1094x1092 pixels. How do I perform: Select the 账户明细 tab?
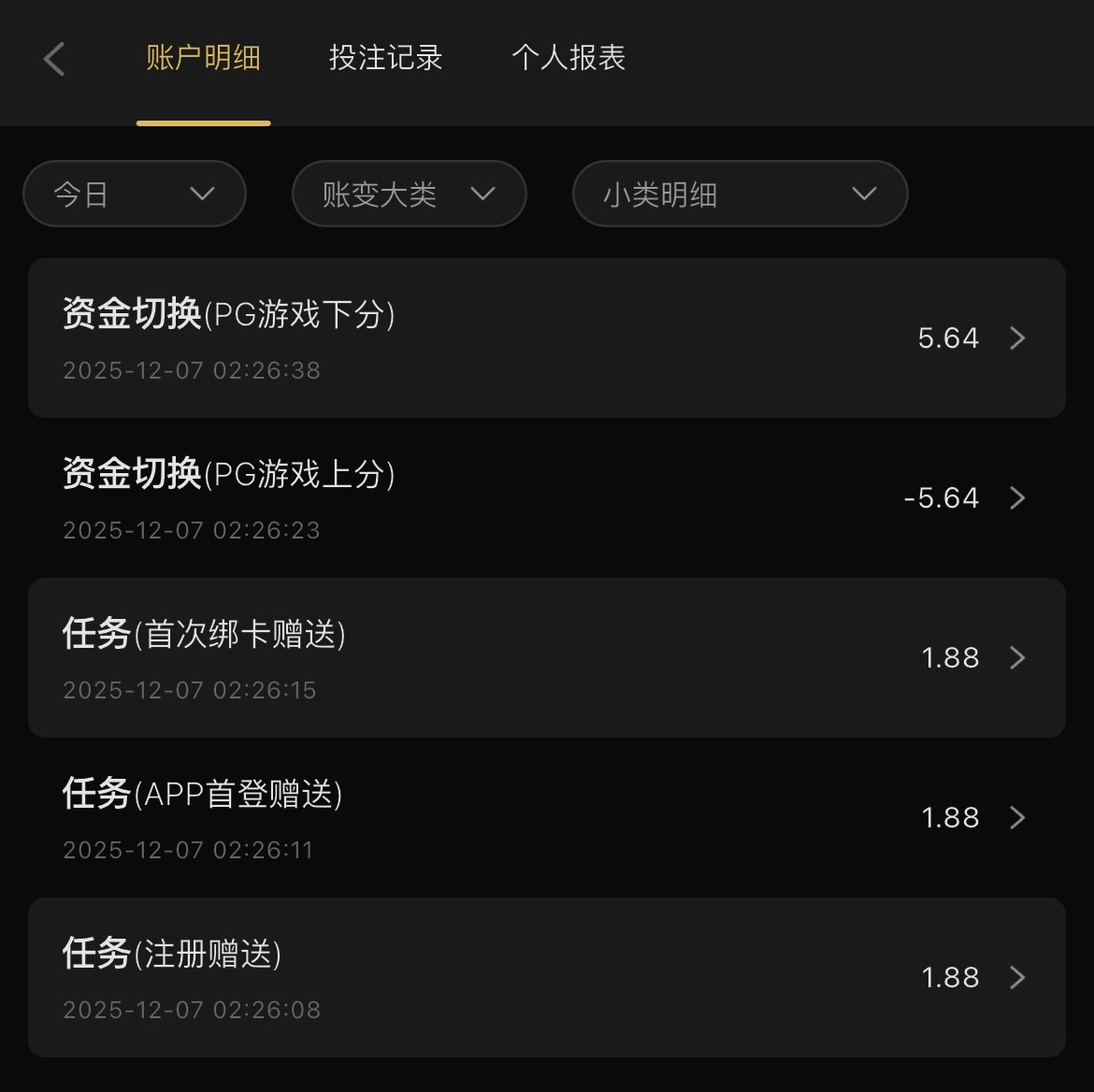click(203, 59)
